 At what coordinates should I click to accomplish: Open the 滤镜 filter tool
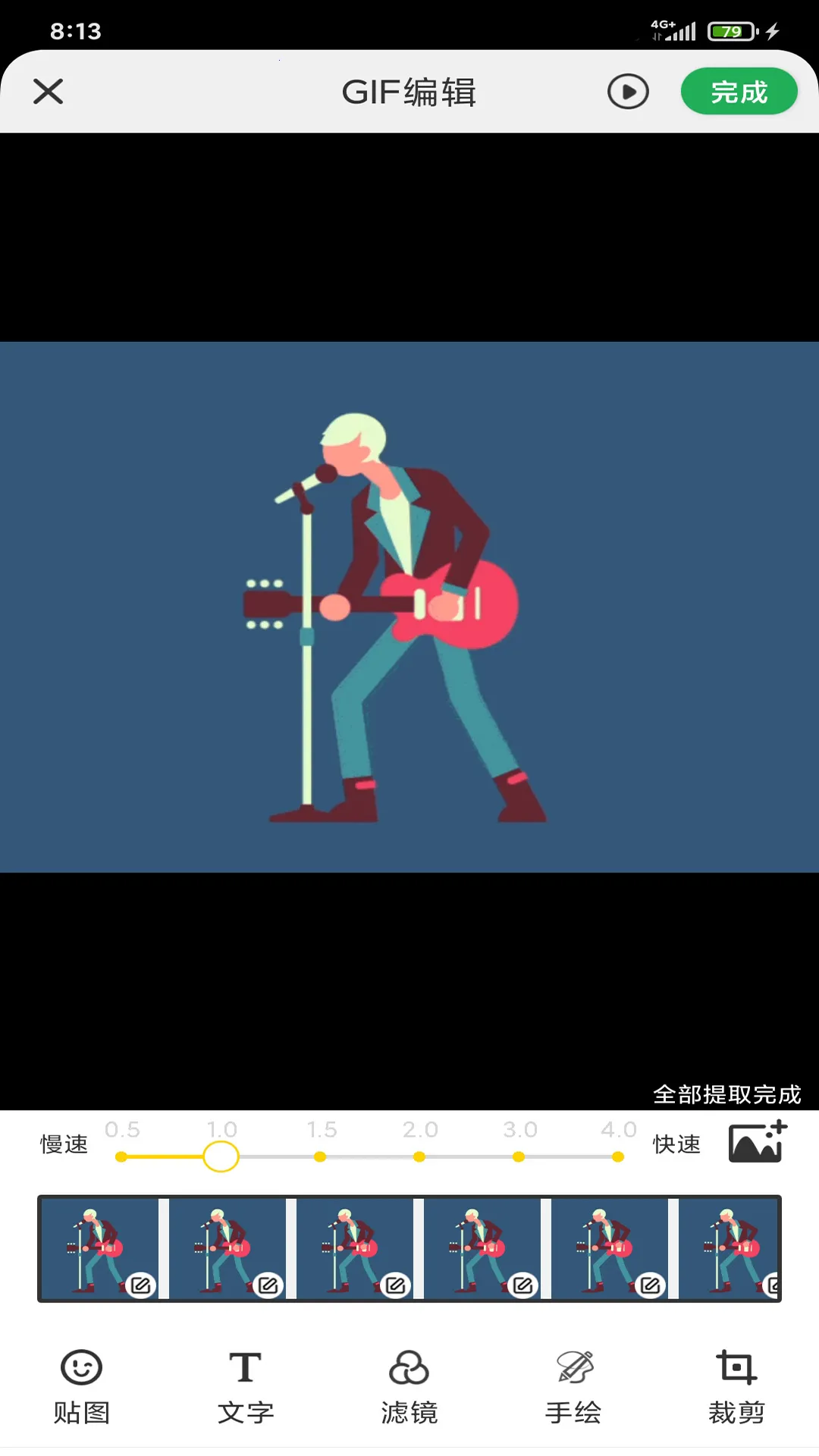click(x=409, y=1386)
